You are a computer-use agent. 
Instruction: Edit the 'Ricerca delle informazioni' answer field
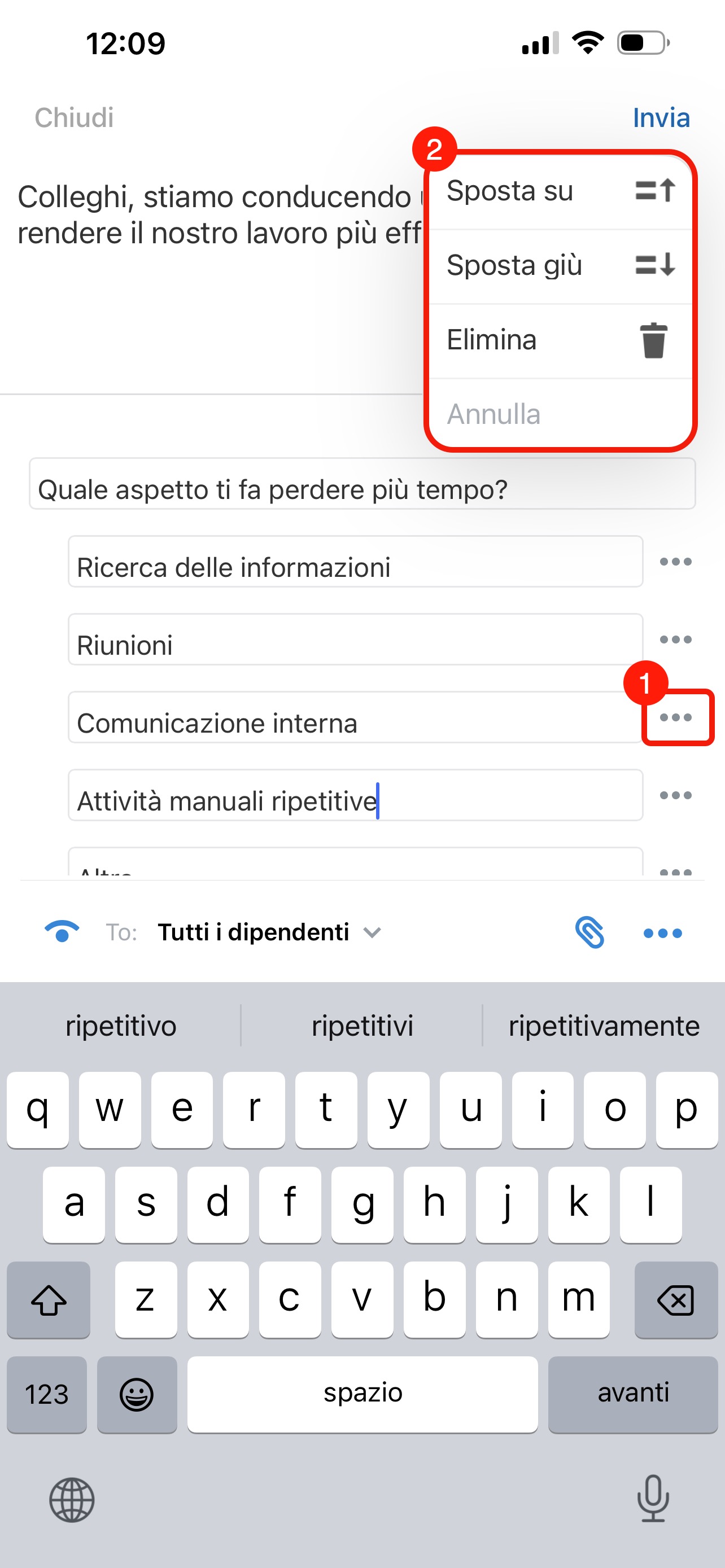point(355,567)
